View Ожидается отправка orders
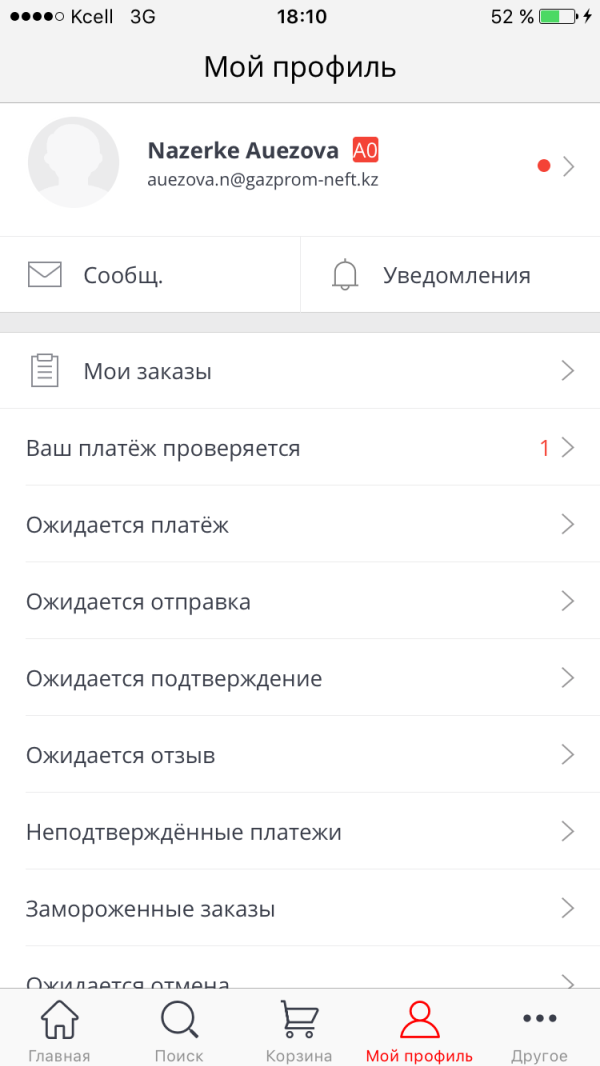 coord(300,602)
